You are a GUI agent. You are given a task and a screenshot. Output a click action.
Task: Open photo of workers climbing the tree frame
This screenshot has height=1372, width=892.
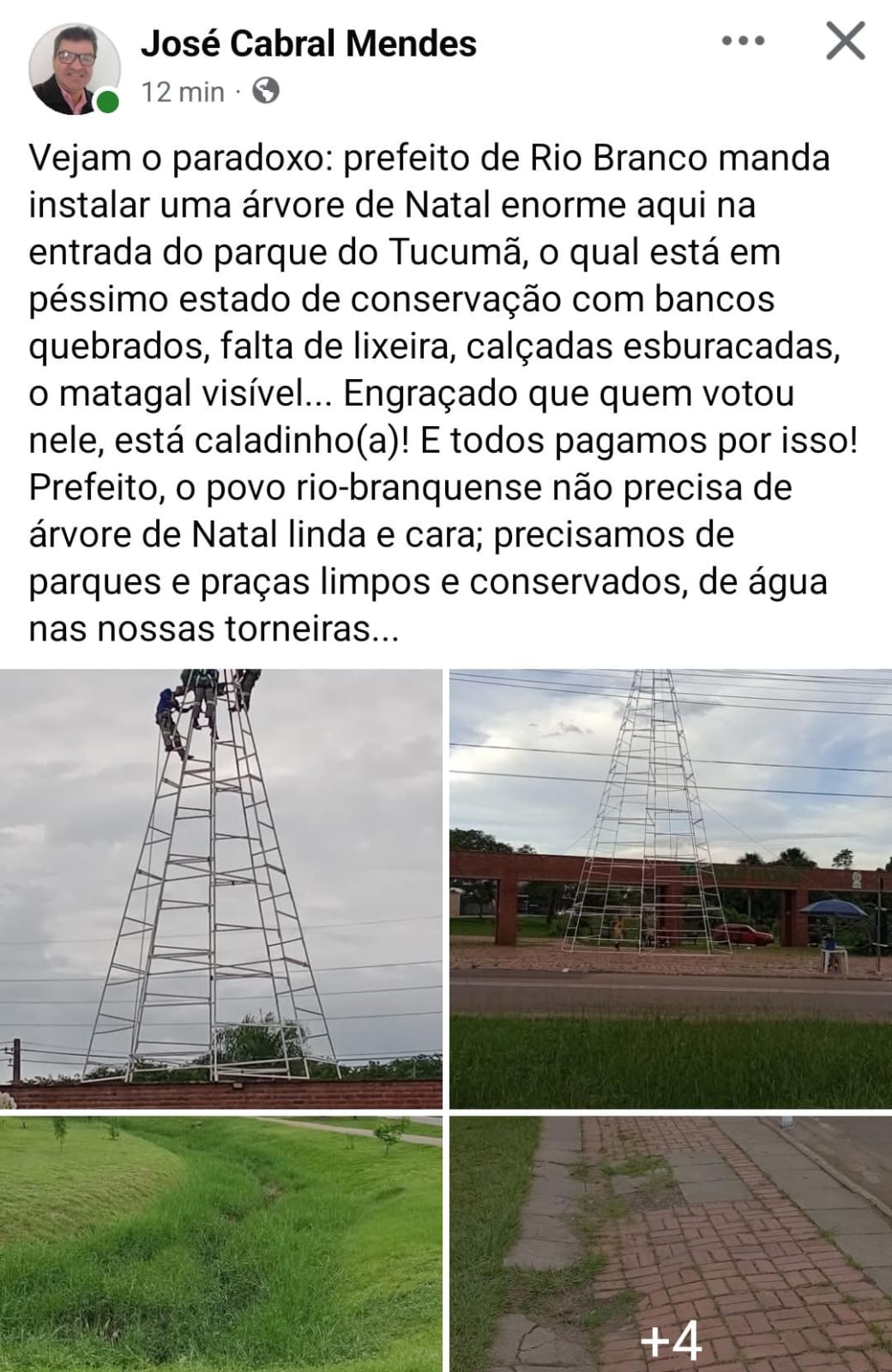click(x=220, y=888)
